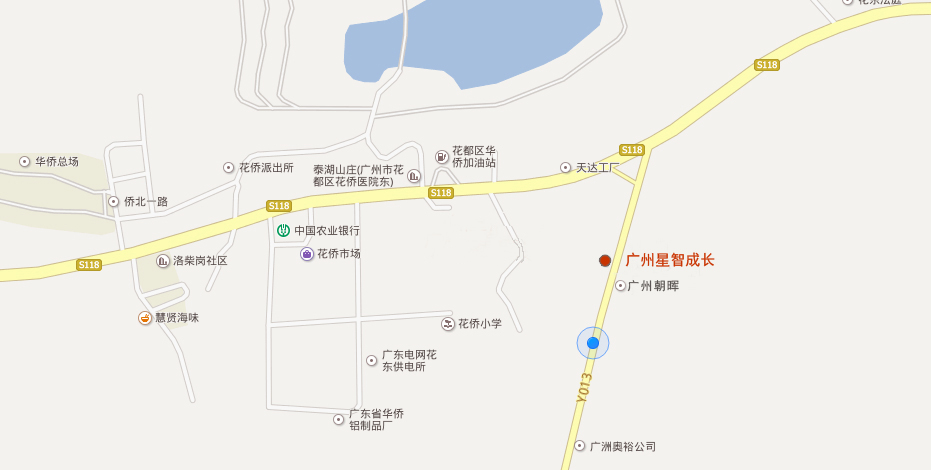Select the 花都区华侨加油站 marker
Screen dimensions: 931x470
point(442,157)
